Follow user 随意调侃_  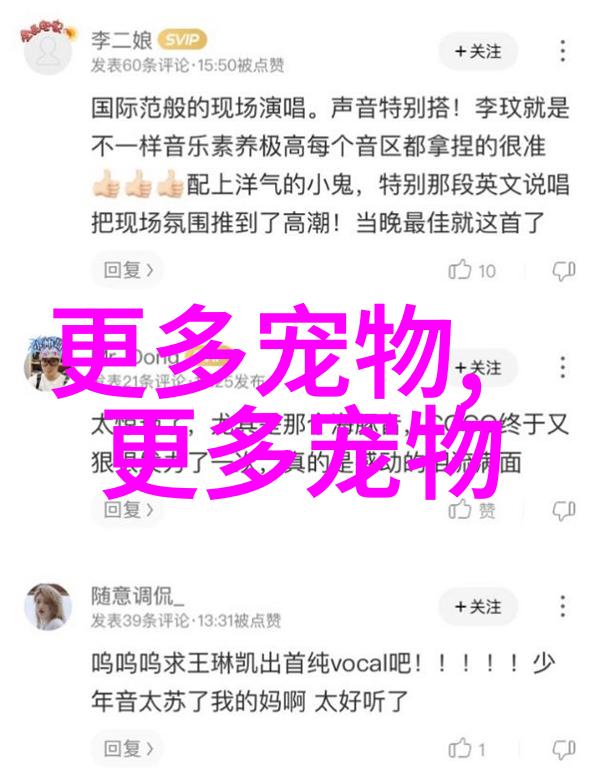[479, 607]
